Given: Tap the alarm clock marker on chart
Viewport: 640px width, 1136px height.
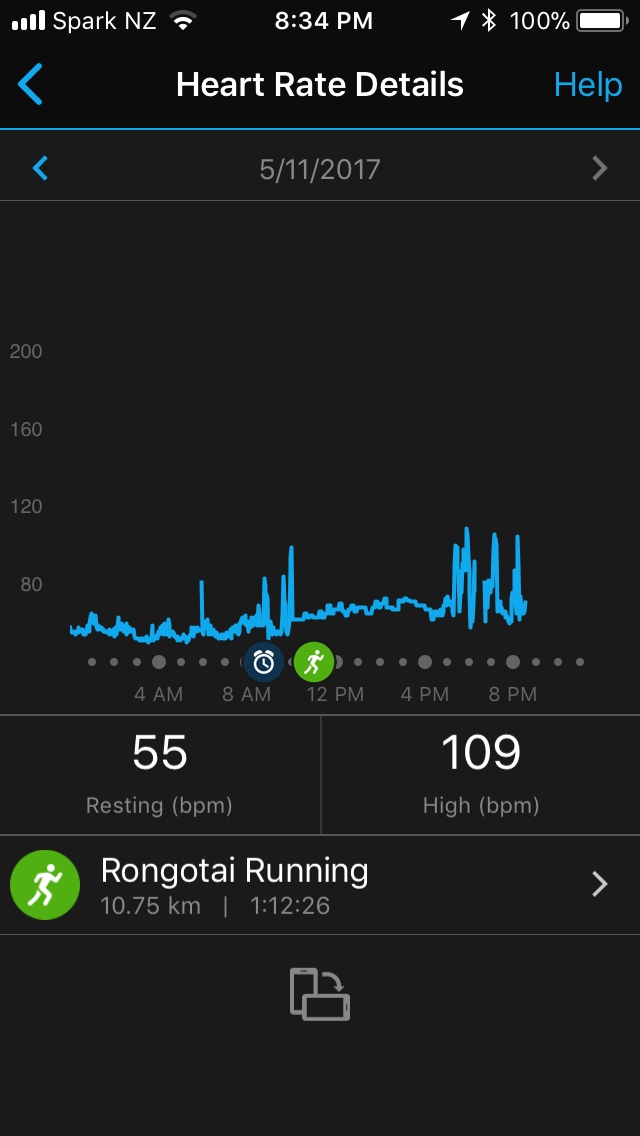Looking at the screenshot, I should click(x=264, y=661).
